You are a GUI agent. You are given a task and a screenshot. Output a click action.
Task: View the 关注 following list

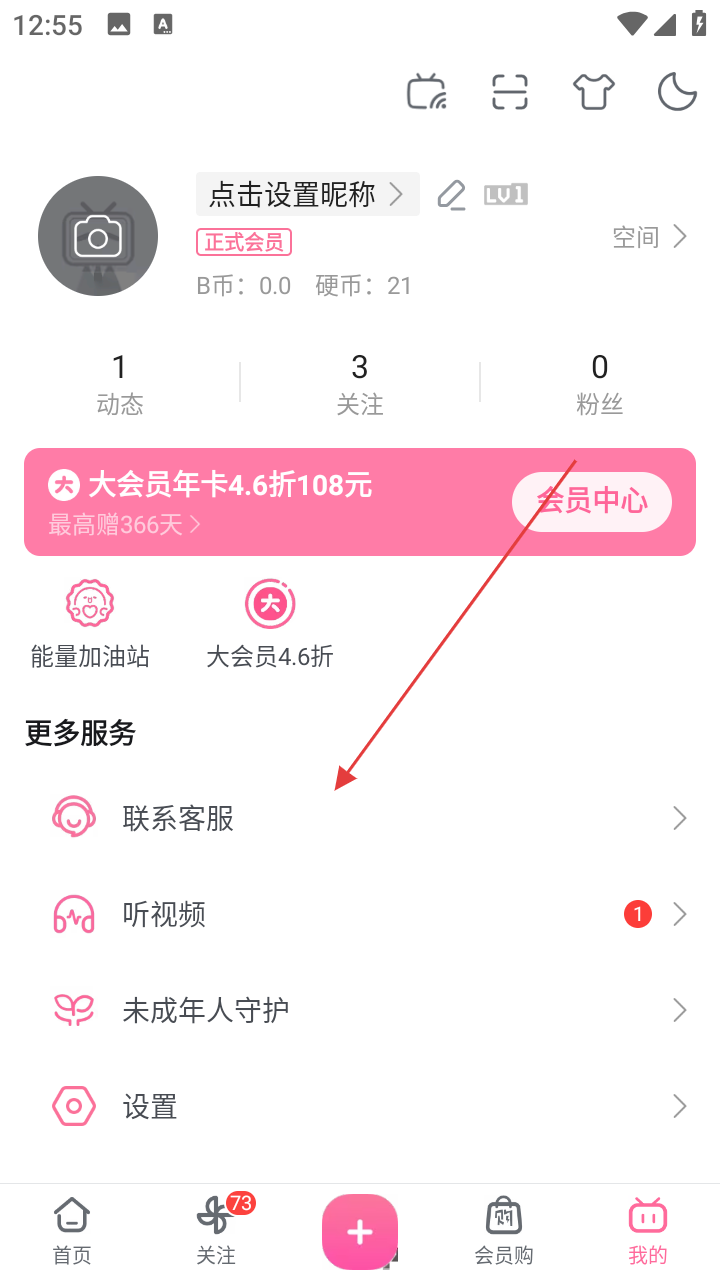(x=360, y=383)
